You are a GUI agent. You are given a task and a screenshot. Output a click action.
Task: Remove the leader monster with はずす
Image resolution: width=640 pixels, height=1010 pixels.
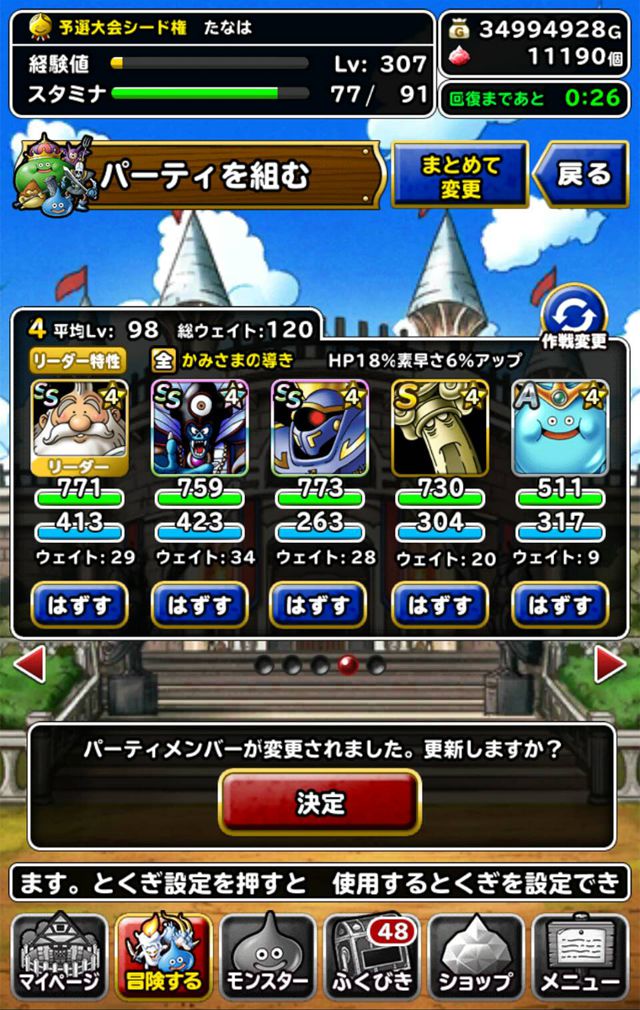pyautogui.click(x=79, y=604)
